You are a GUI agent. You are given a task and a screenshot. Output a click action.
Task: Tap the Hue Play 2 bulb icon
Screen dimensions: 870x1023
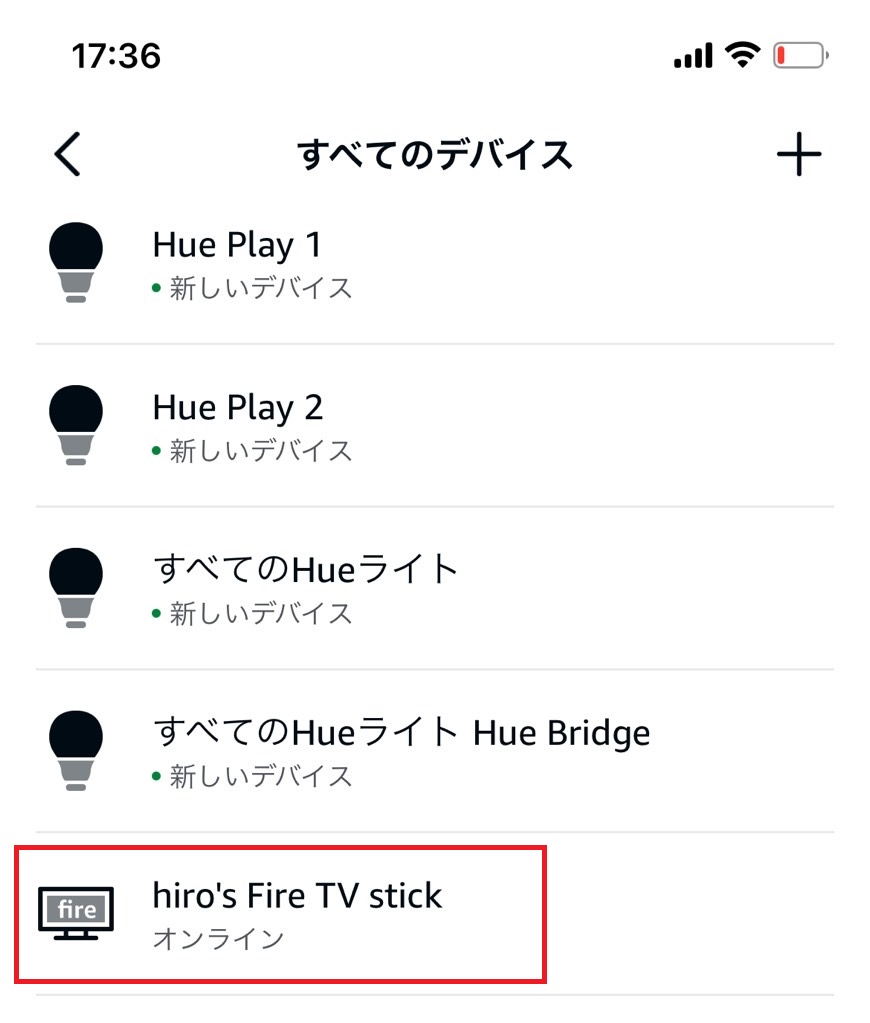click(75, 423)
